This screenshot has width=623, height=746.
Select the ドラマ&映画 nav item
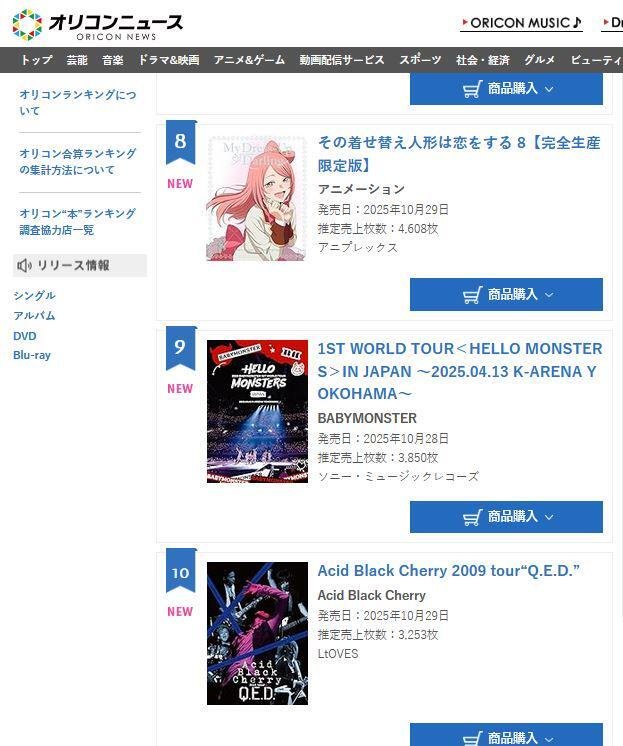click(x=168, y=60)
